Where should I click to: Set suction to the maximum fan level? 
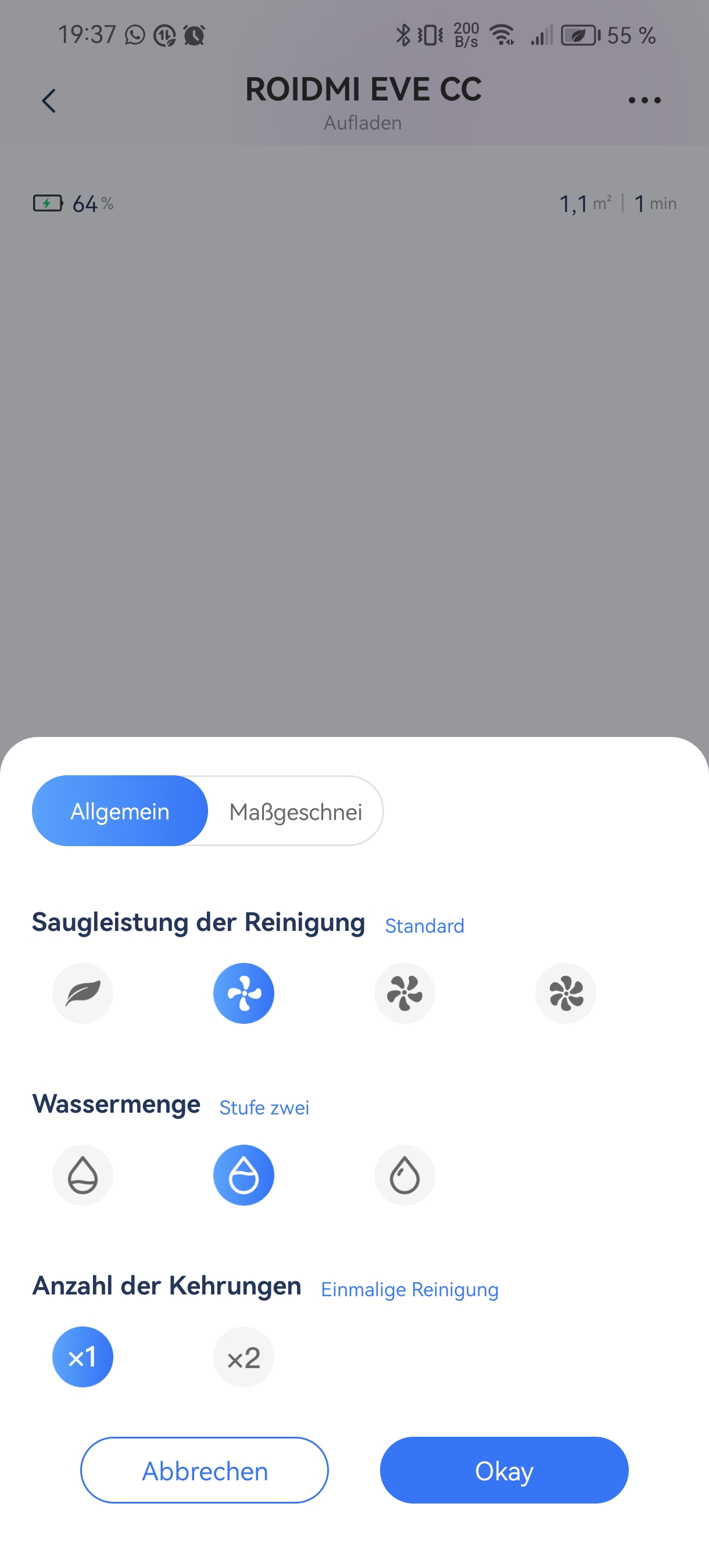point(565,994)
